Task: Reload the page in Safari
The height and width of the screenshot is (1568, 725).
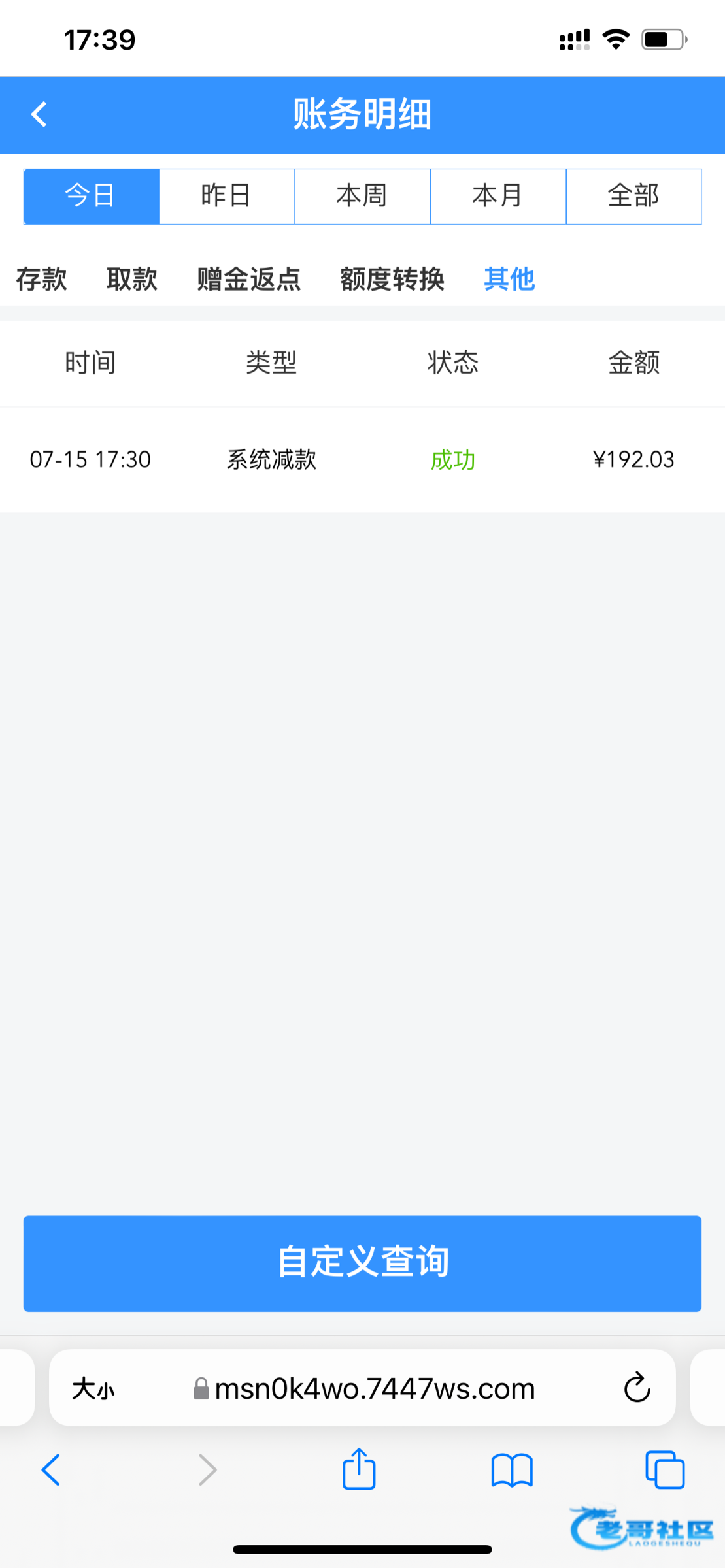Action: pyautogui.click(x=637, y=1388)
